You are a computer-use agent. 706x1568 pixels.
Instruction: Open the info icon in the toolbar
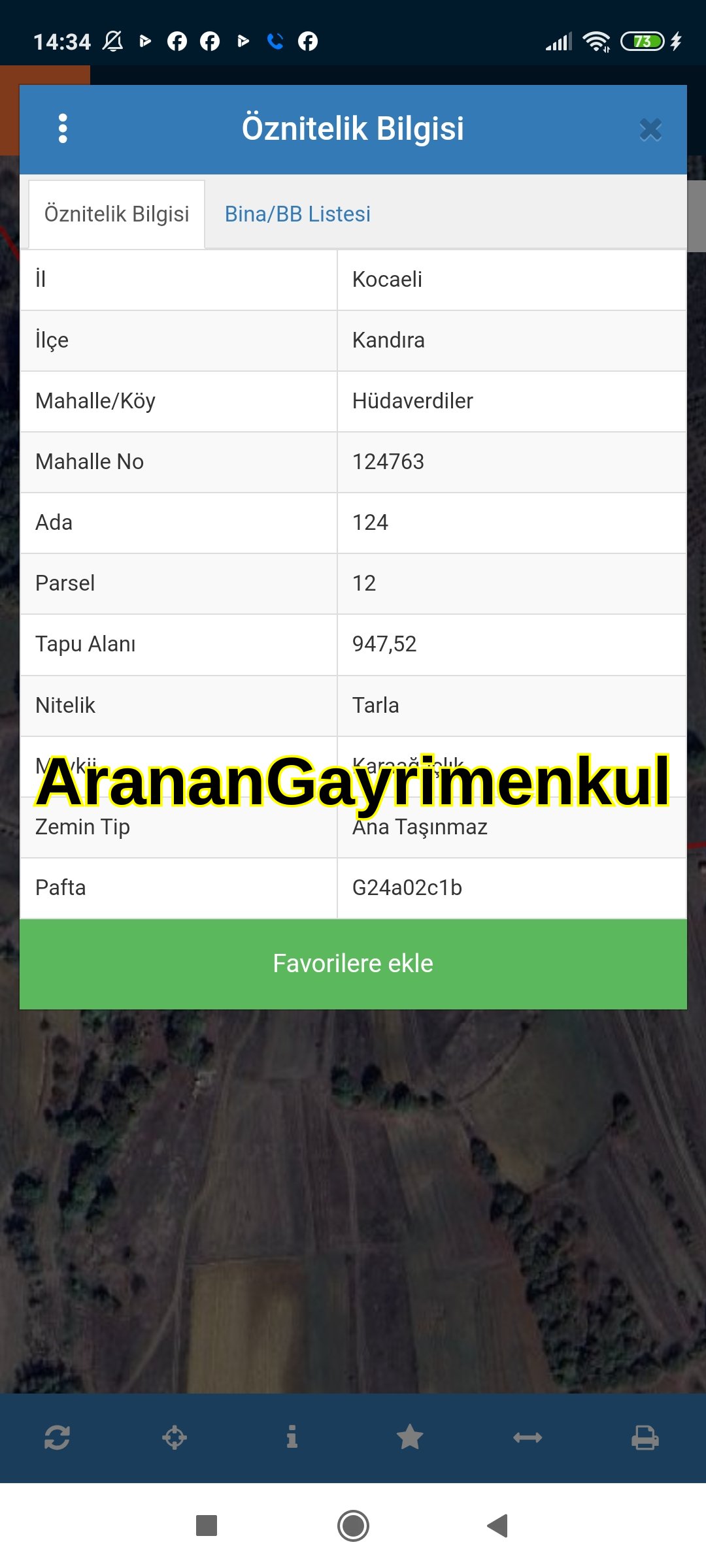coord(292,1437)
